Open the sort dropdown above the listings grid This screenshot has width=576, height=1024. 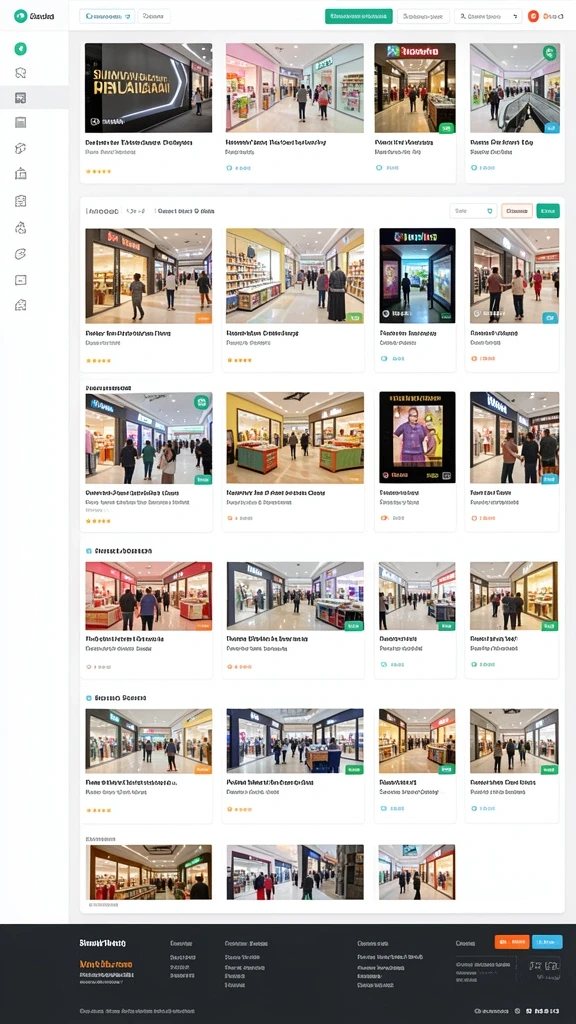click(473, 211)
